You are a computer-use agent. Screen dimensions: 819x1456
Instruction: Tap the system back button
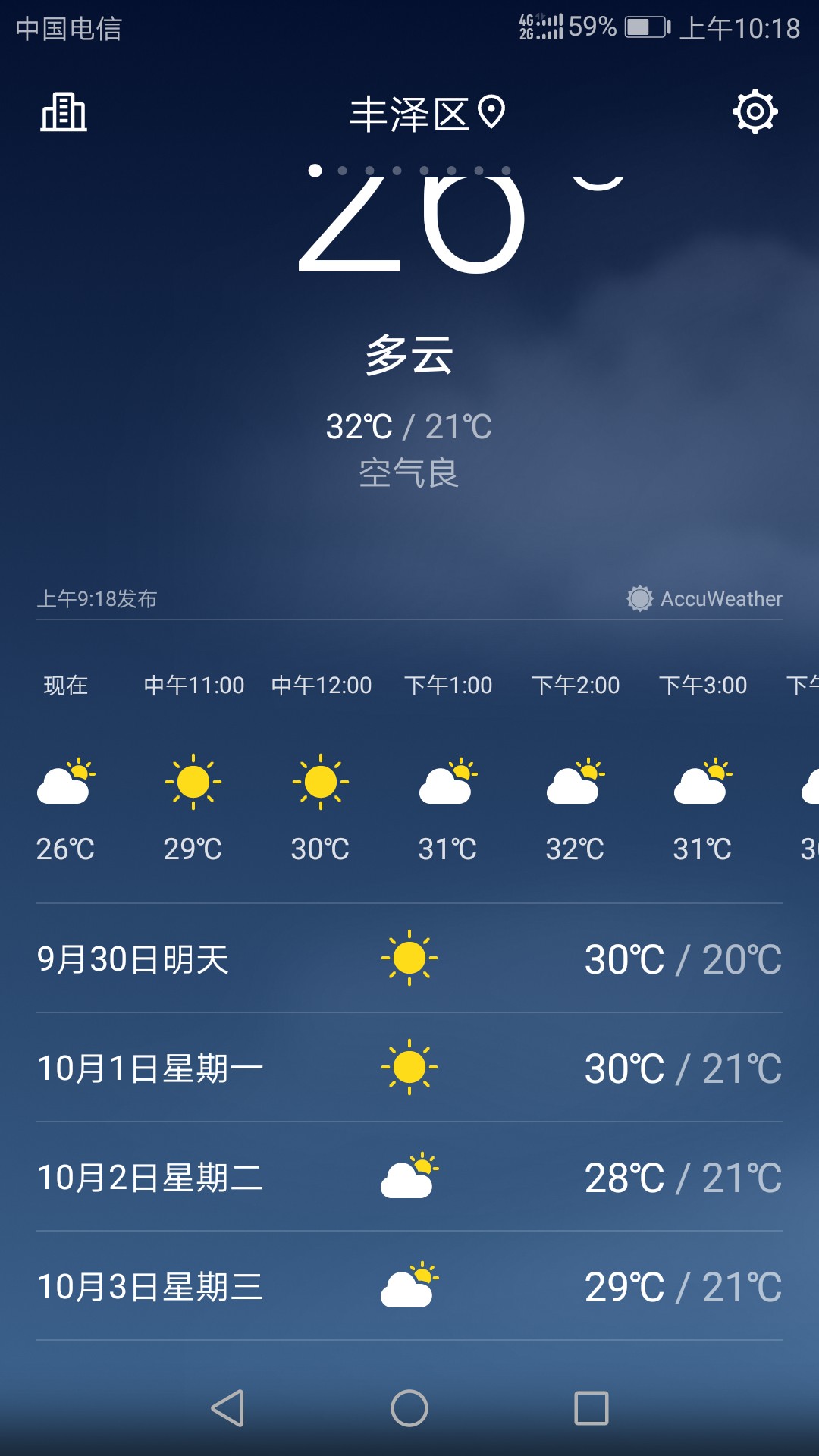click(x=227, y=1408)
